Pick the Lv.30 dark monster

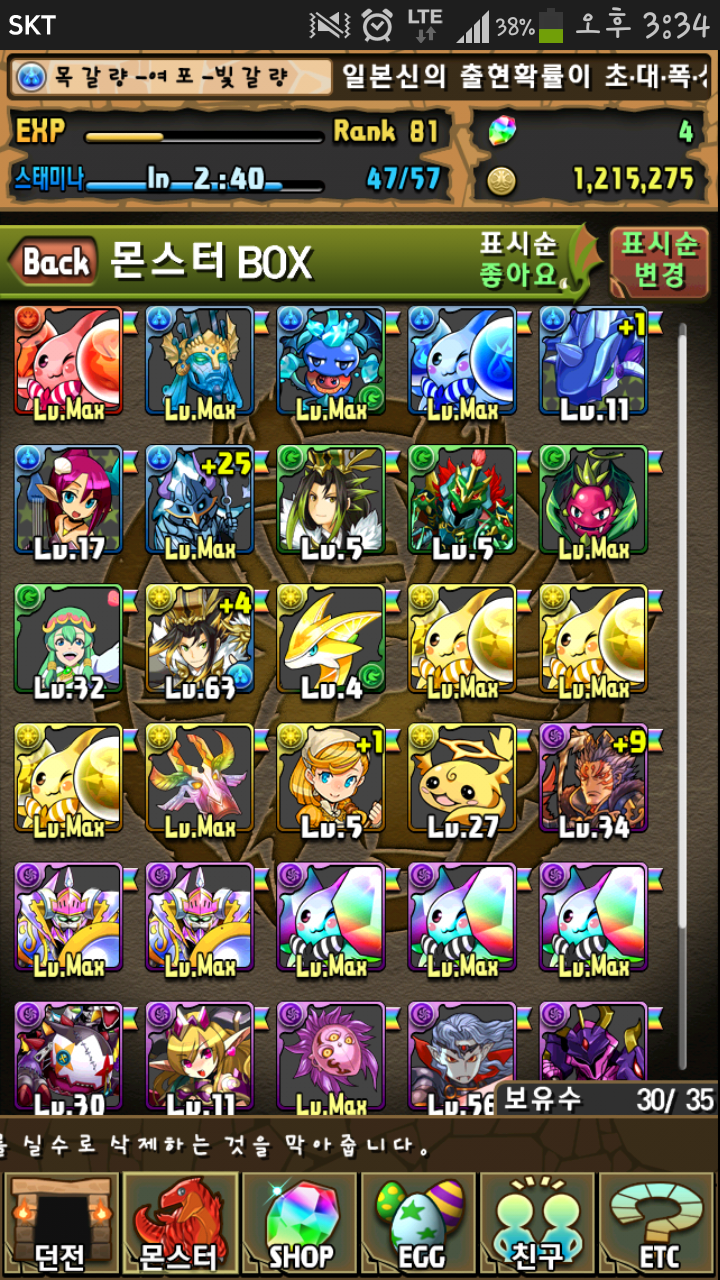click(68, 1056)
